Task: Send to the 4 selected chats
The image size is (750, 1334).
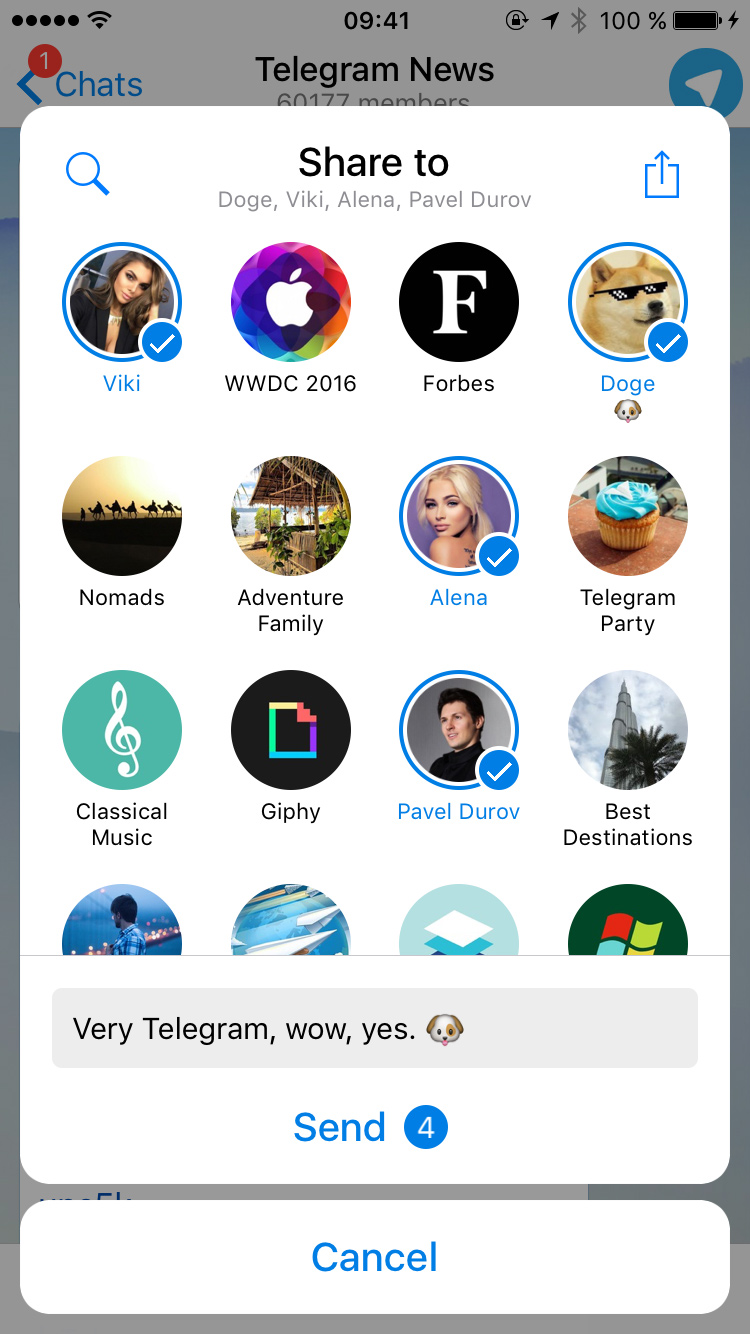Action: tap(370, 1127)
